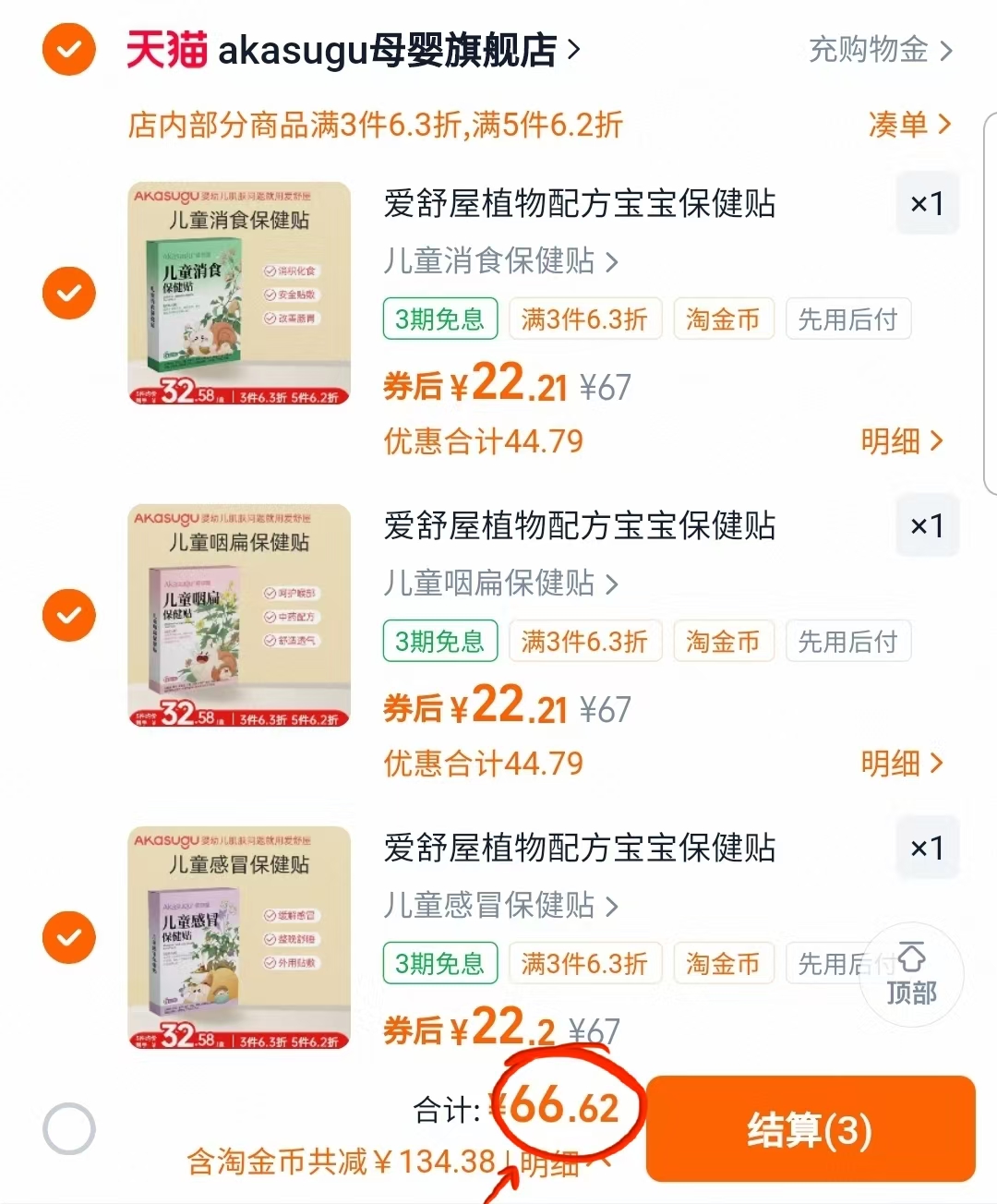Image resolution: width=997 pixels, height=1204 pixels.
Task: Tap the 顶部 back-to-top icon
Action: 911,974
